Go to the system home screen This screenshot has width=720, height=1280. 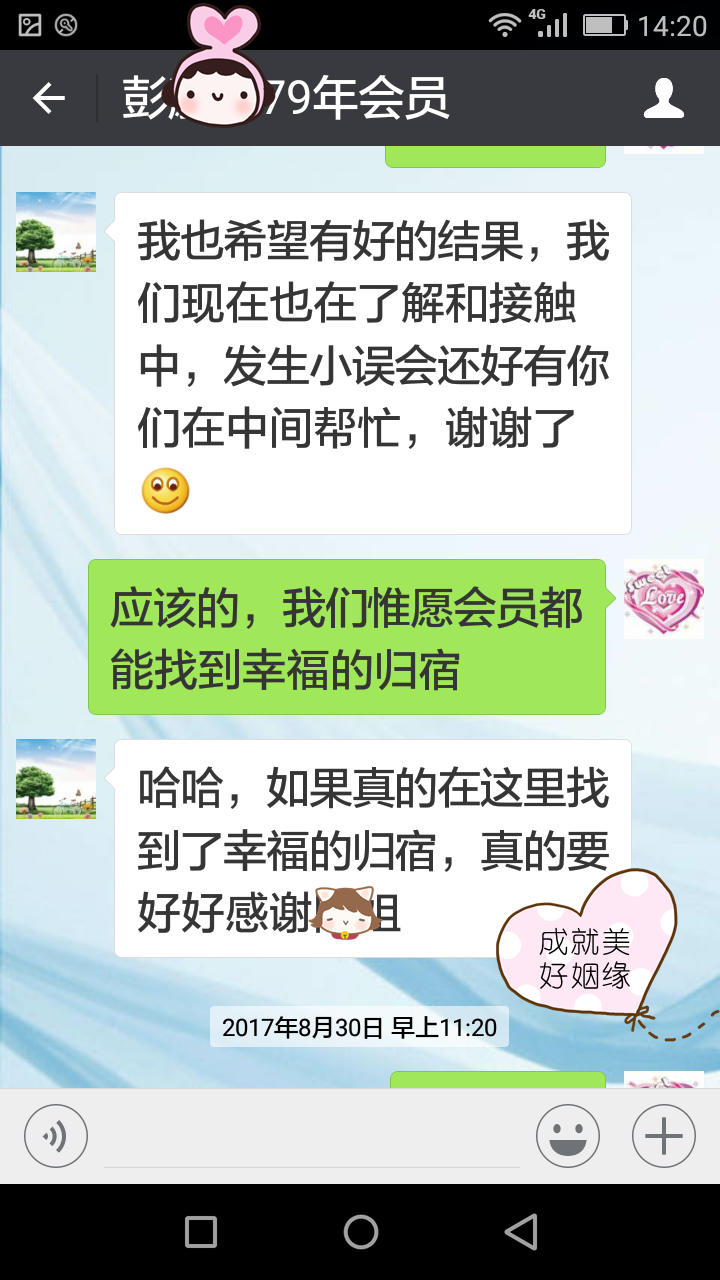pos(360,1232)
